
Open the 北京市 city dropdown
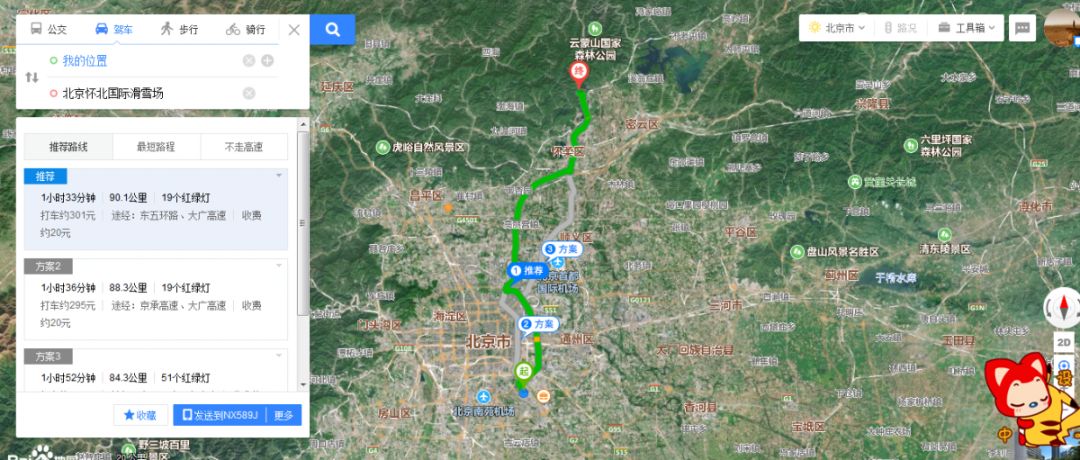837,28
